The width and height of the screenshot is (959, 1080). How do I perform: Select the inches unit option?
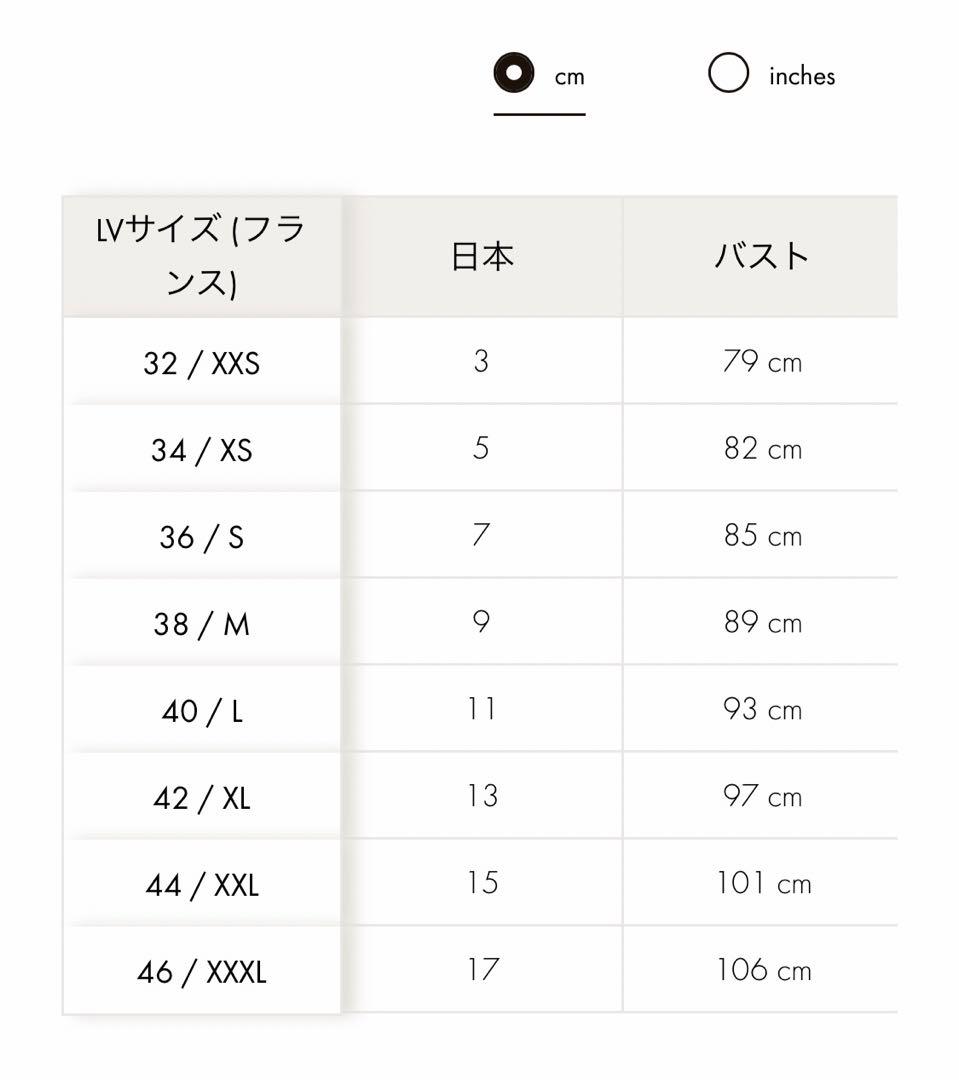(729, 74)
